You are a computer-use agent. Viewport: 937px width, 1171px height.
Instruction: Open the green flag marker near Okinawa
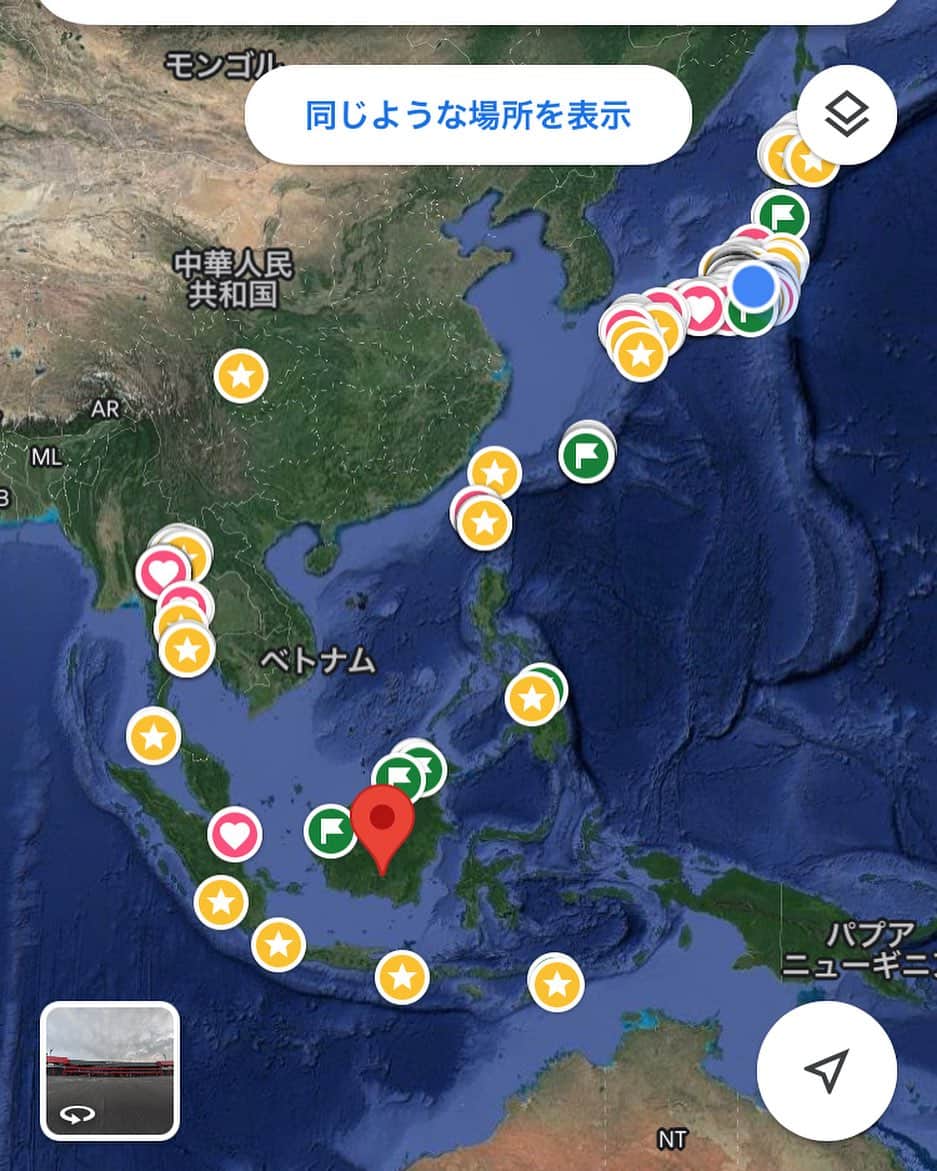pos(587,454)
